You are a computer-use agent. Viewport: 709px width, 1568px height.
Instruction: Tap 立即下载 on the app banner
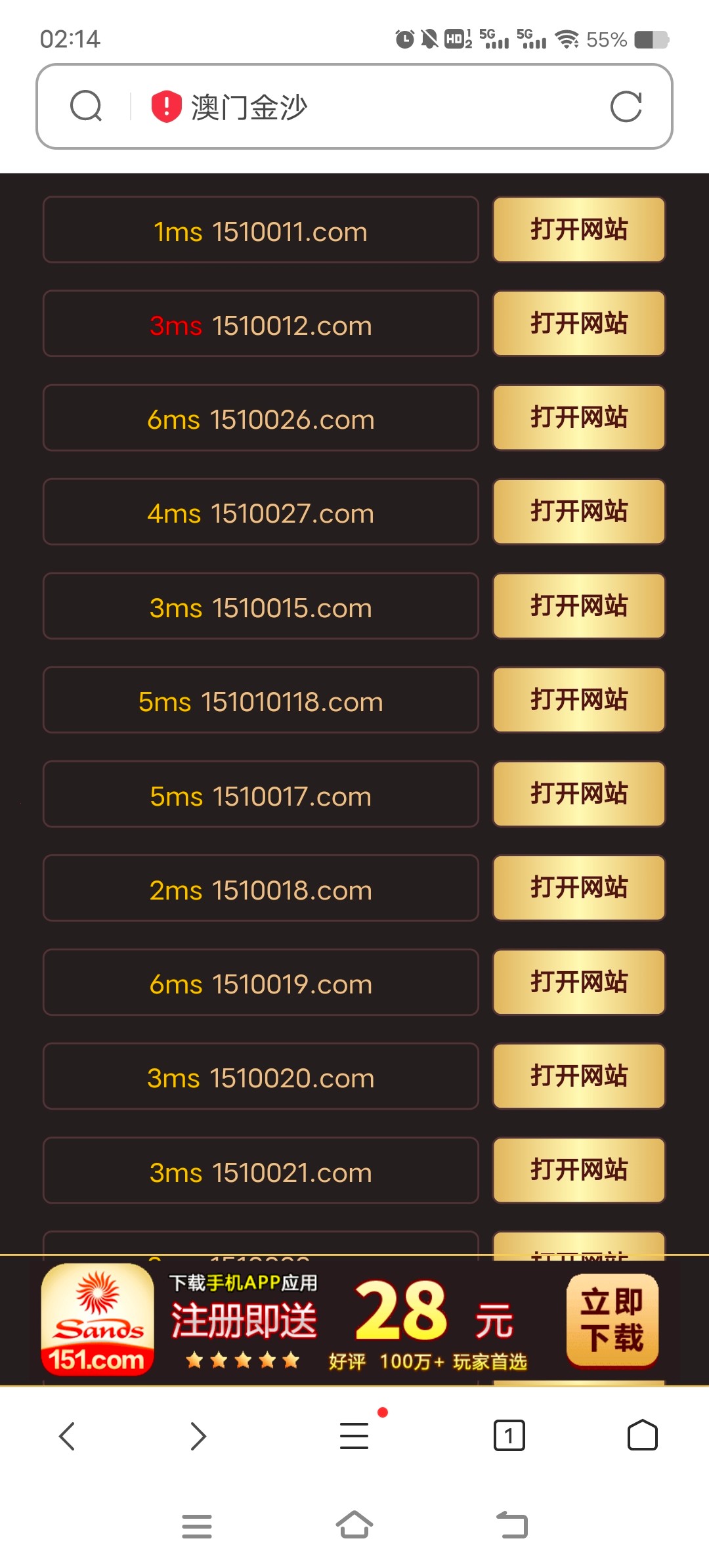pos(612,1320)
